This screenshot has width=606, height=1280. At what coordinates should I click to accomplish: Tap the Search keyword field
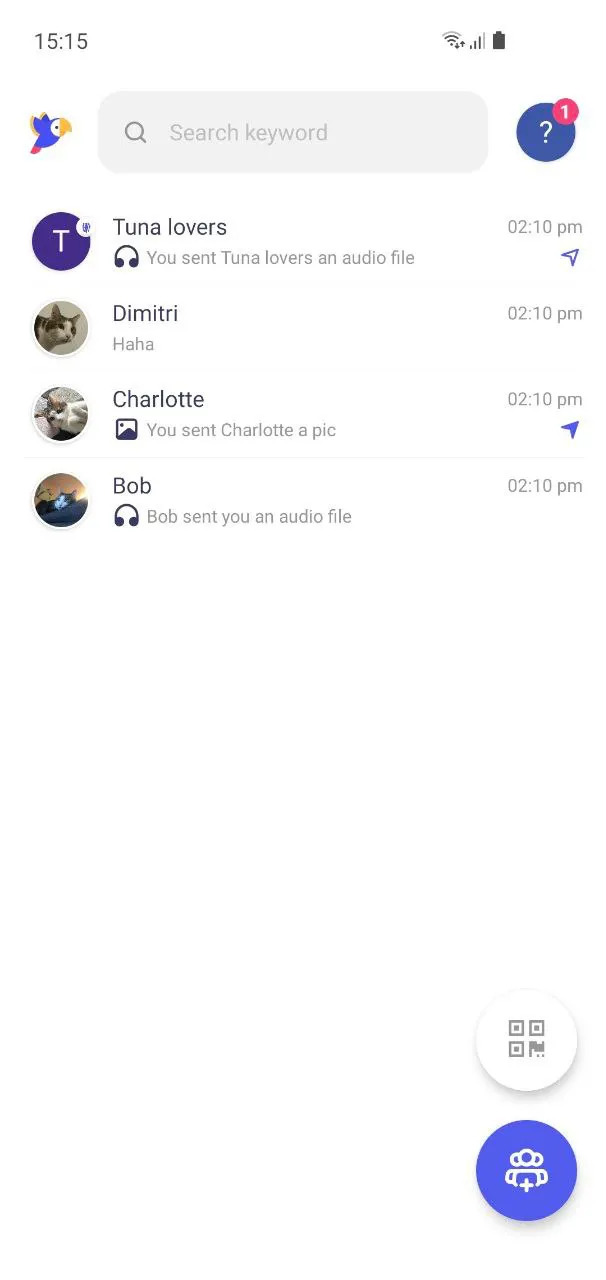(x=292, y=133)
